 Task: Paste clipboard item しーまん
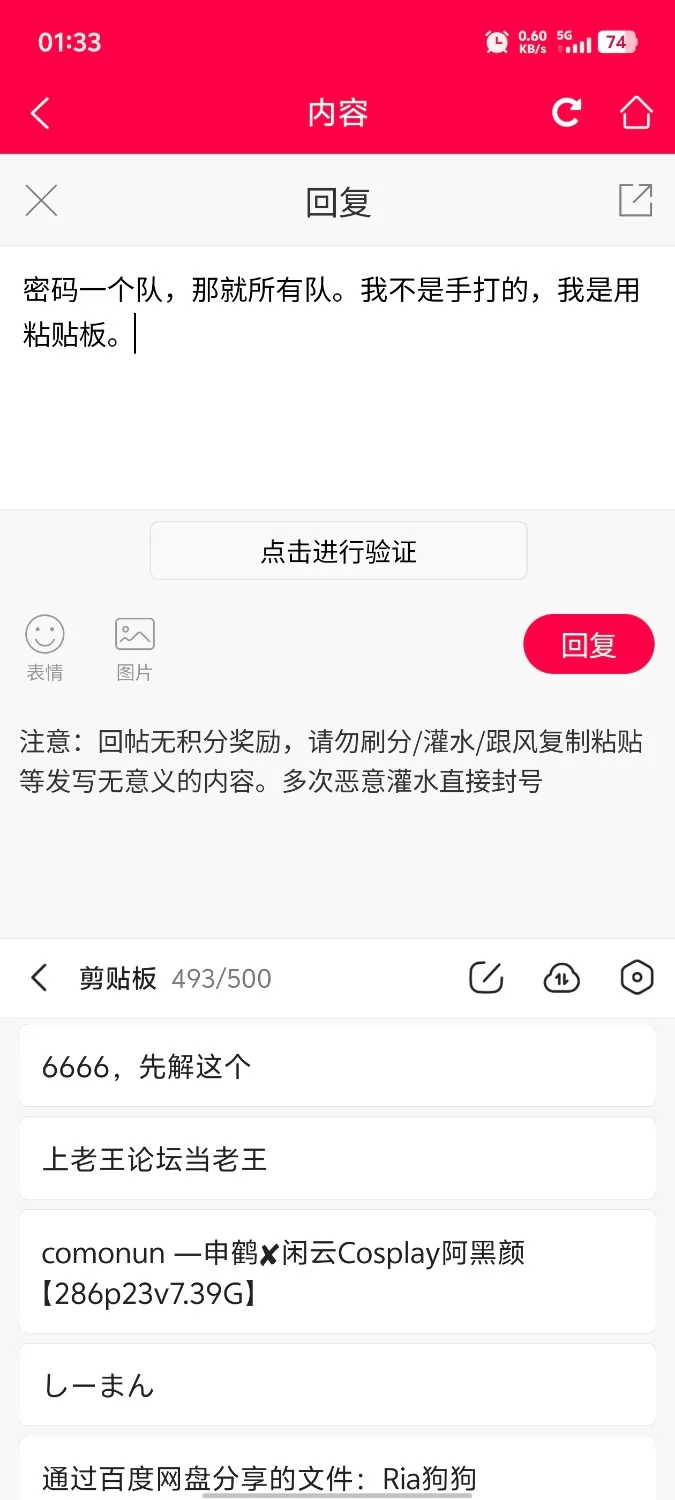tap(337, 1385)
